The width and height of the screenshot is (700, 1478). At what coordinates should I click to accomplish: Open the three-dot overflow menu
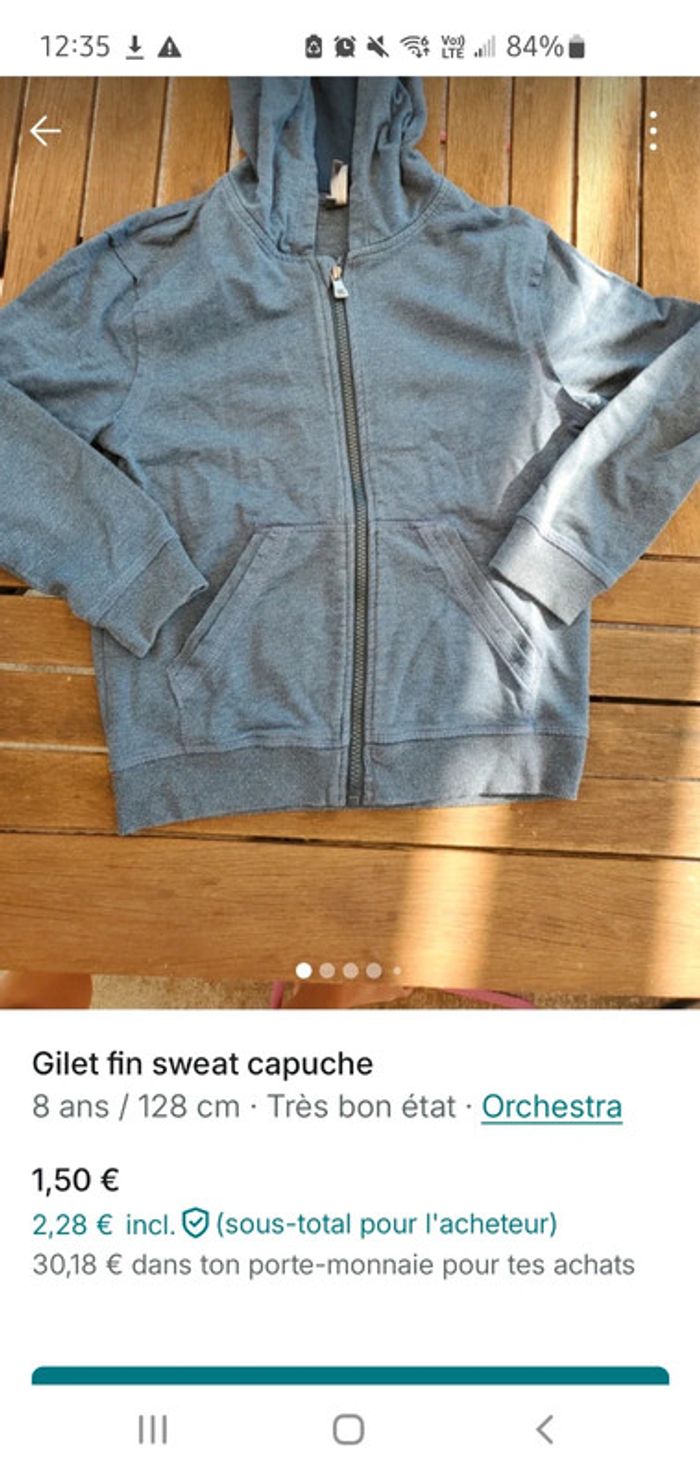point(653,131)
